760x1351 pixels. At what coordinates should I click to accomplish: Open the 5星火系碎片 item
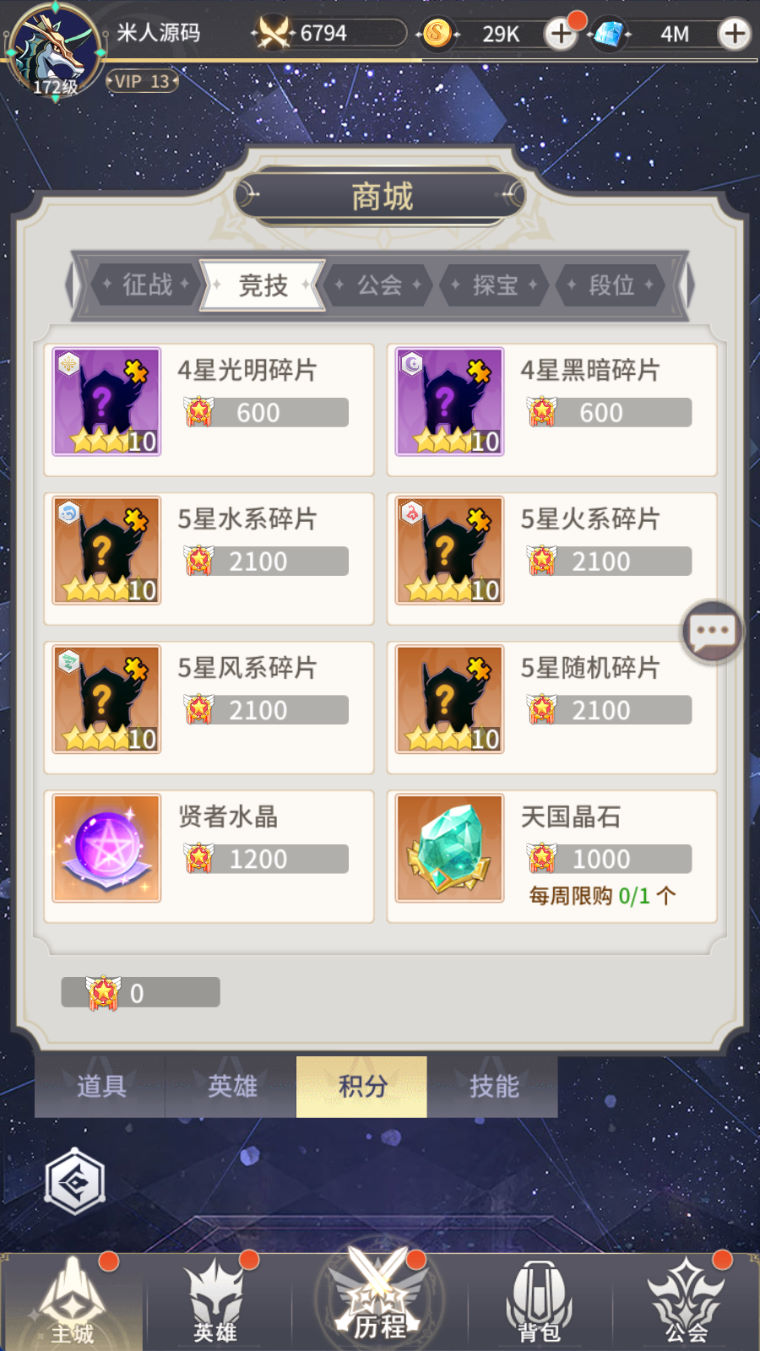tap(552, 558)
